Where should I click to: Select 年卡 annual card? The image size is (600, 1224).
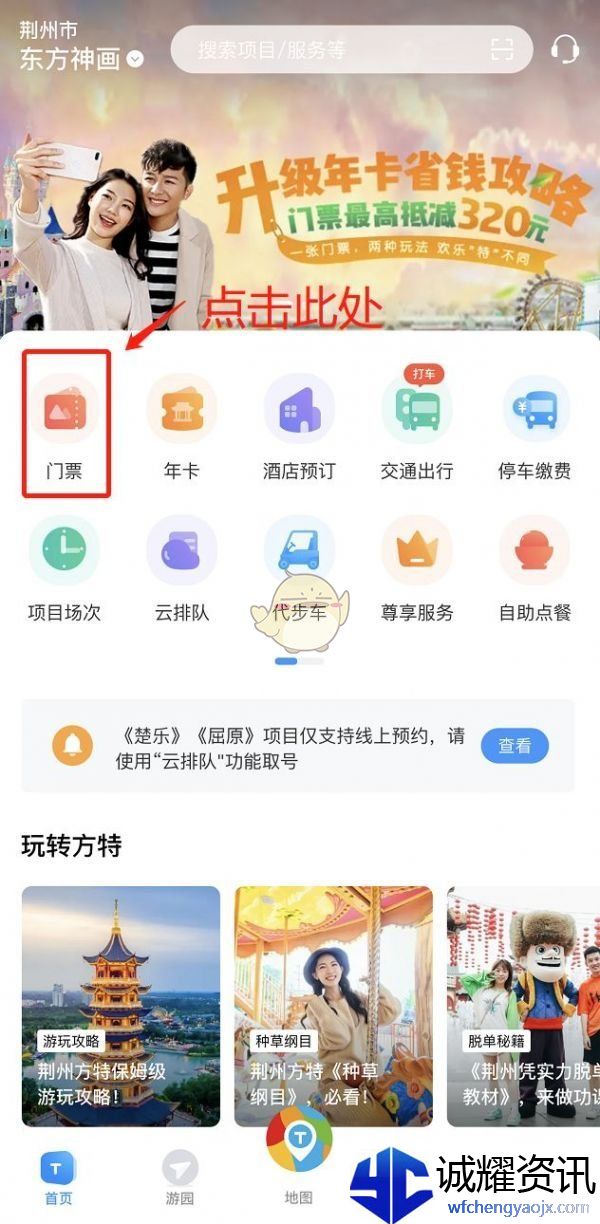(x=182, y=423)
